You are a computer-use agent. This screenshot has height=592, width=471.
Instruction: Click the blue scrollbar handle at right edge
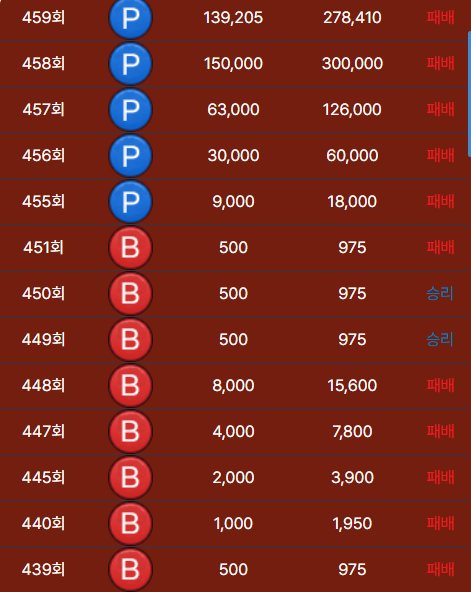pyautogui.click(x=469, y=94)
